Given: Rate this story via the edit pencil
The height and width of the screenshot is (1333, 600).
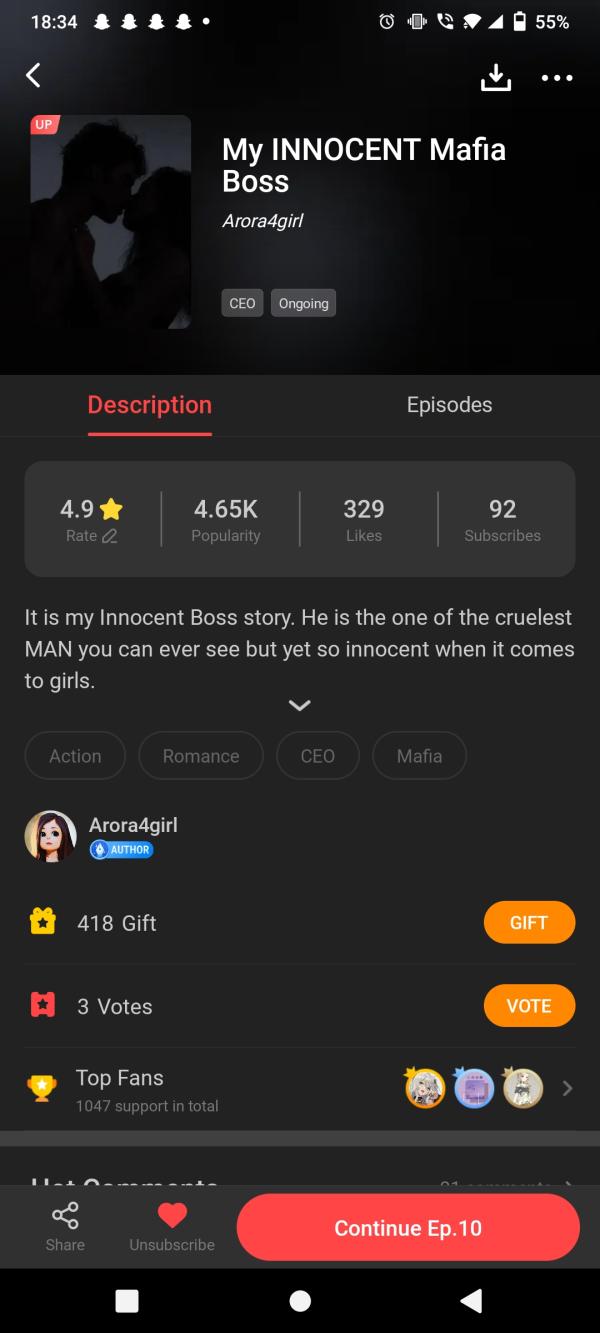Looking at the screenshot, I should pyautogui.click(x=109, y=536).
